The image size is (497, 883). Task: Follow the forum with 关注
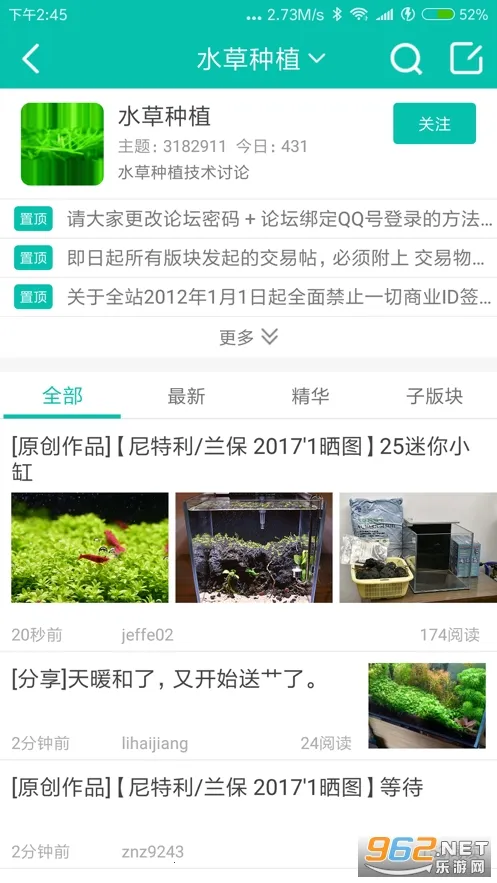click(x=435, y=123)
